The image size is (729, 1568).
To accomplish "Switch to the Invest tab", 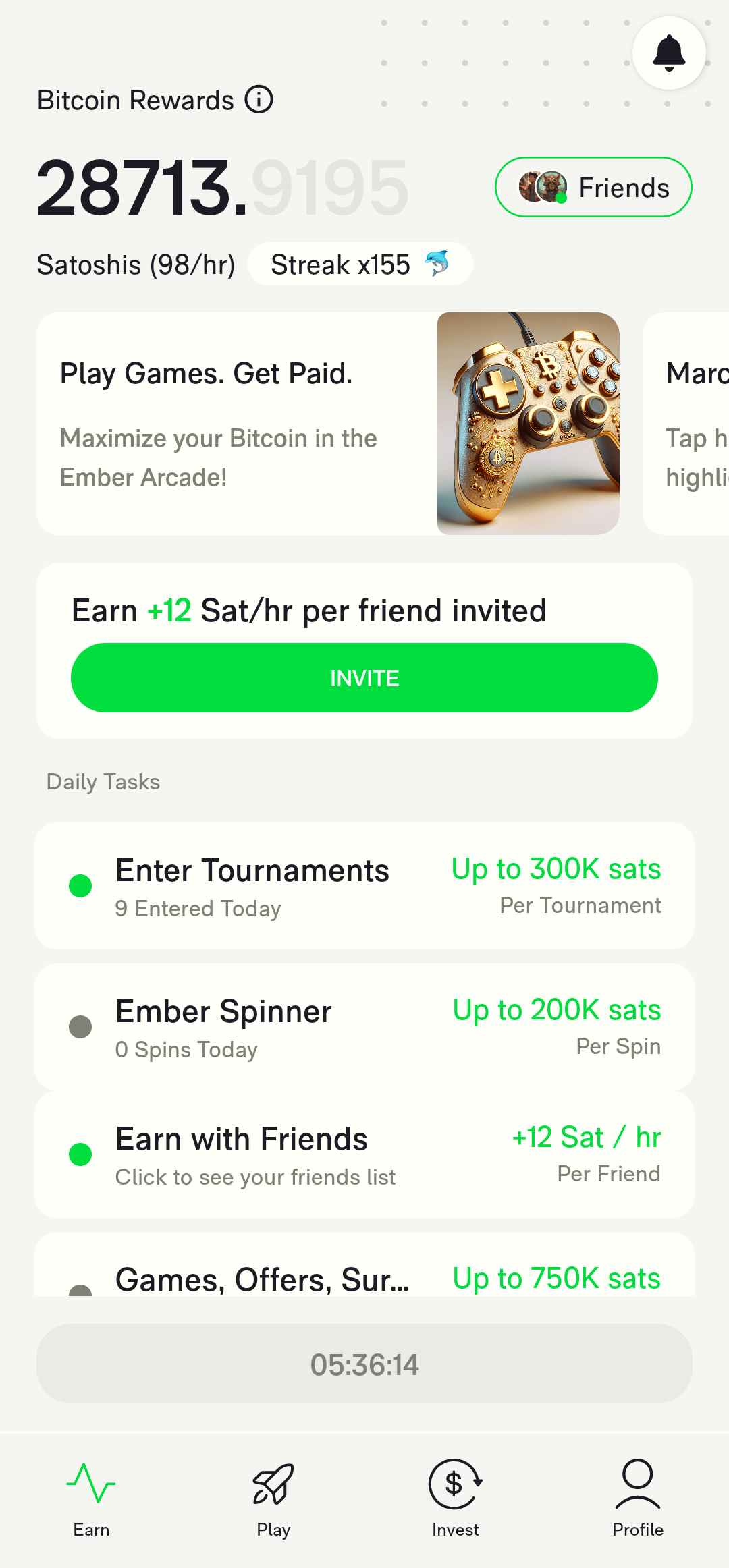I will [x=456, y=1498].
